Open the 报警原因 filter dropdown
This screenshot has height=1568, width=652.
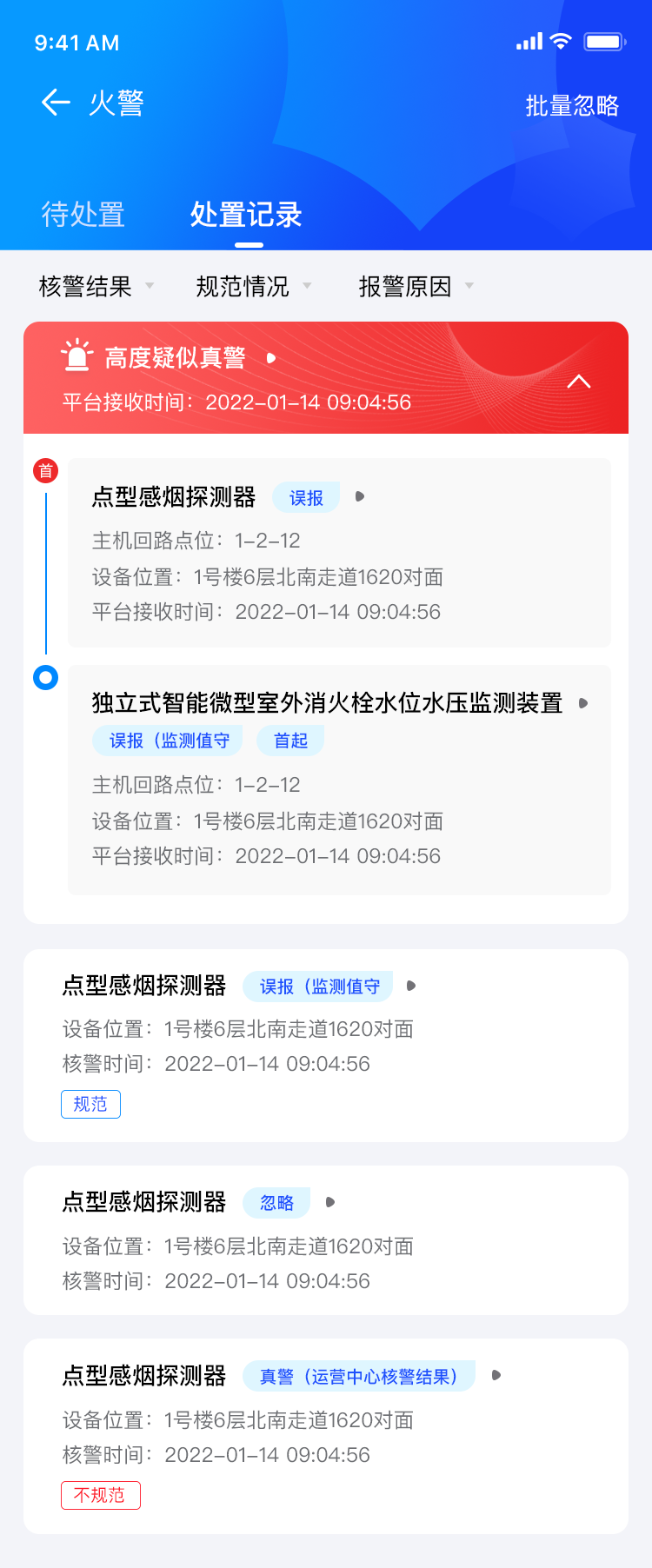click(x=416, y=286)
